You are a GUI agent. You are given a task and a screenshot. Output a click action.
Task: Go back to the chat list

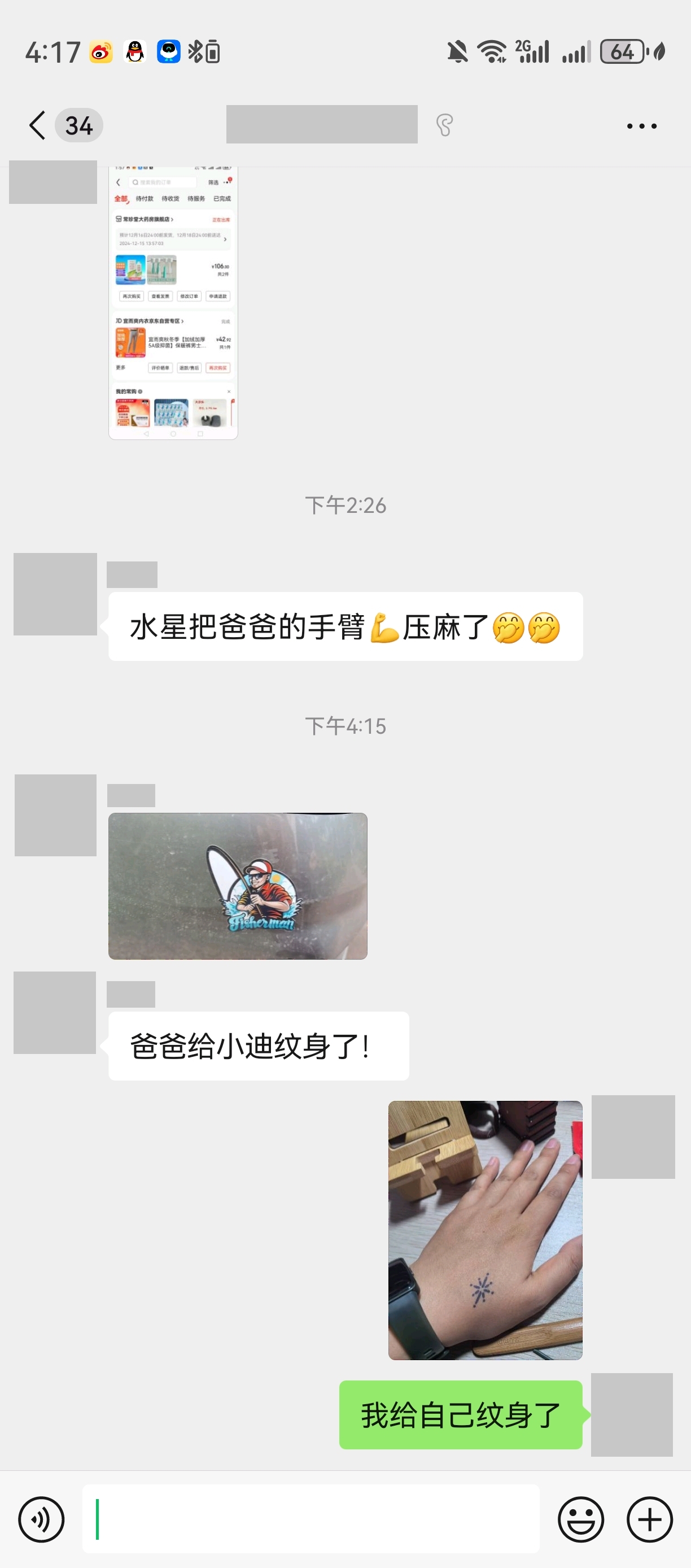coord(38,125)
